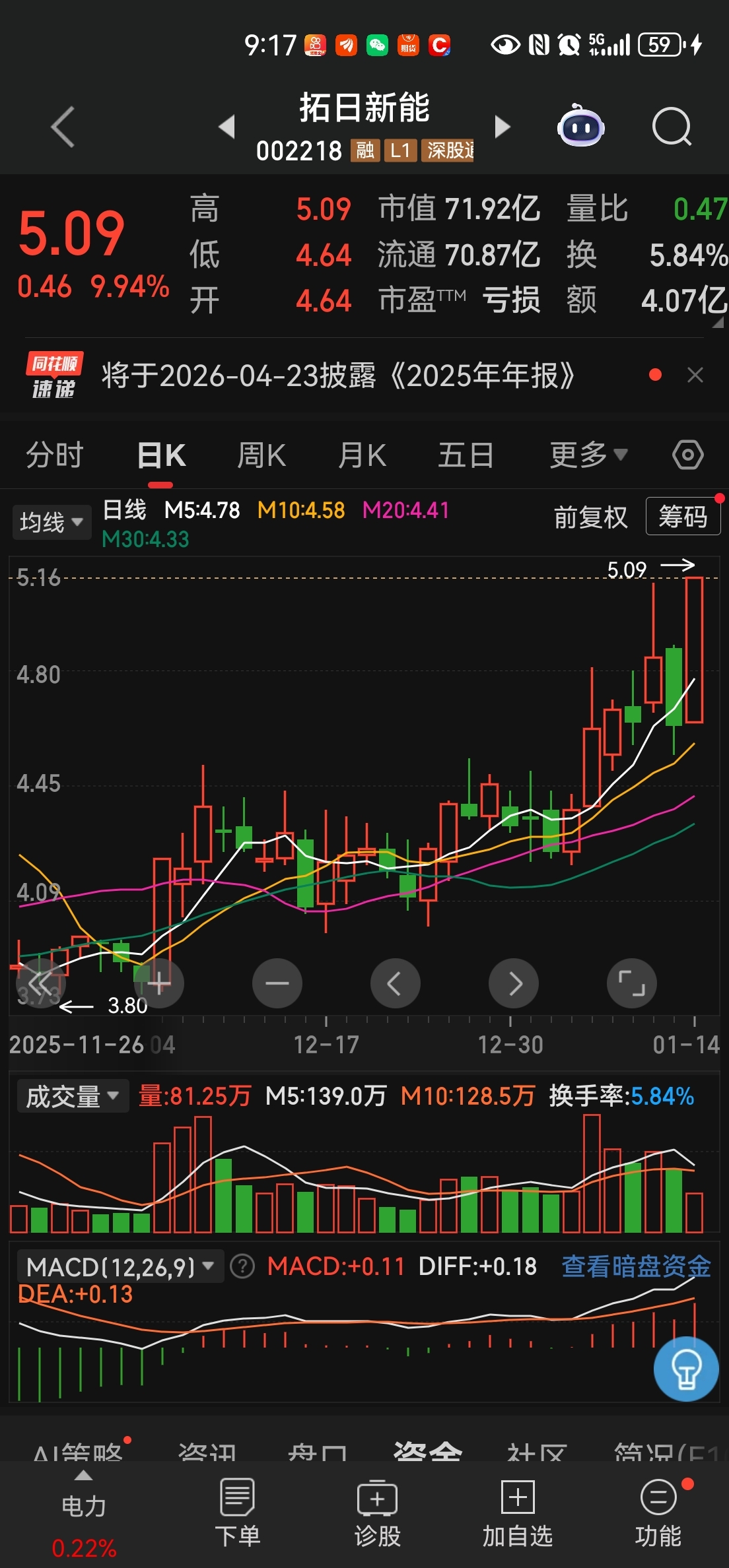
Task: Open the 均线 moving average dropdown
Action: (52, 521)
